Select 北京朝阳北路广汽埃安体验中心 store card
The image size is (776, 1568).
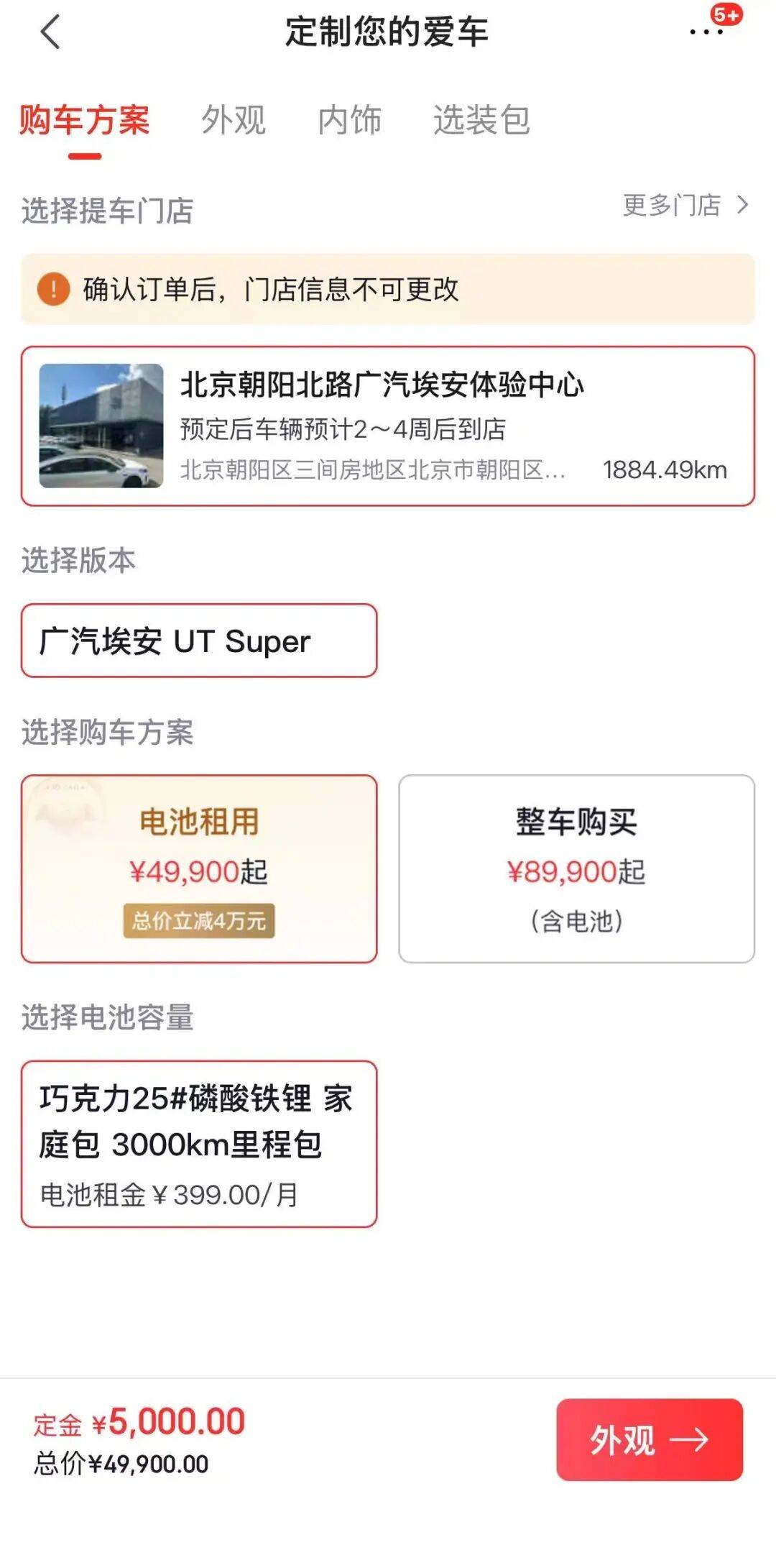pyautogui.click(x=388, y=426)
